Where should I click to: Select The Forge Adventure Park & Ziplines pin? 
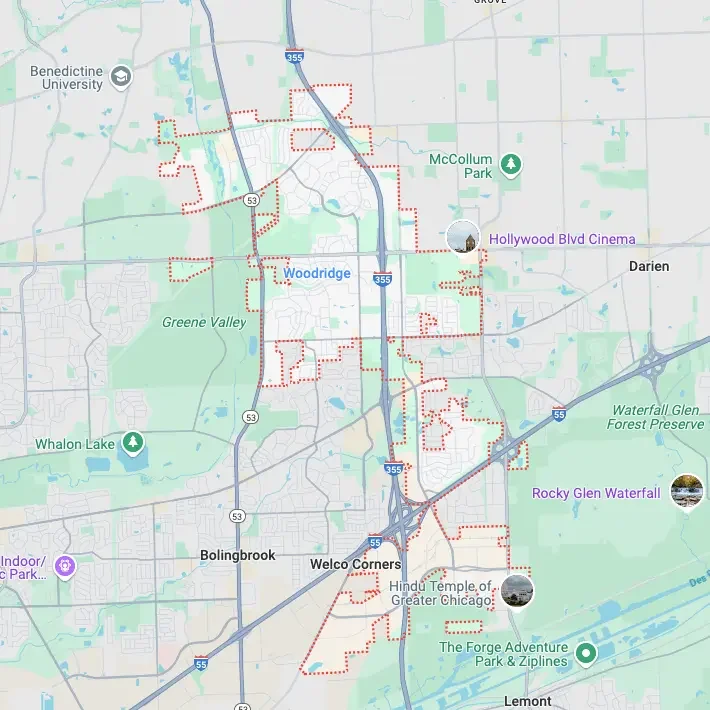click(587, 654)
